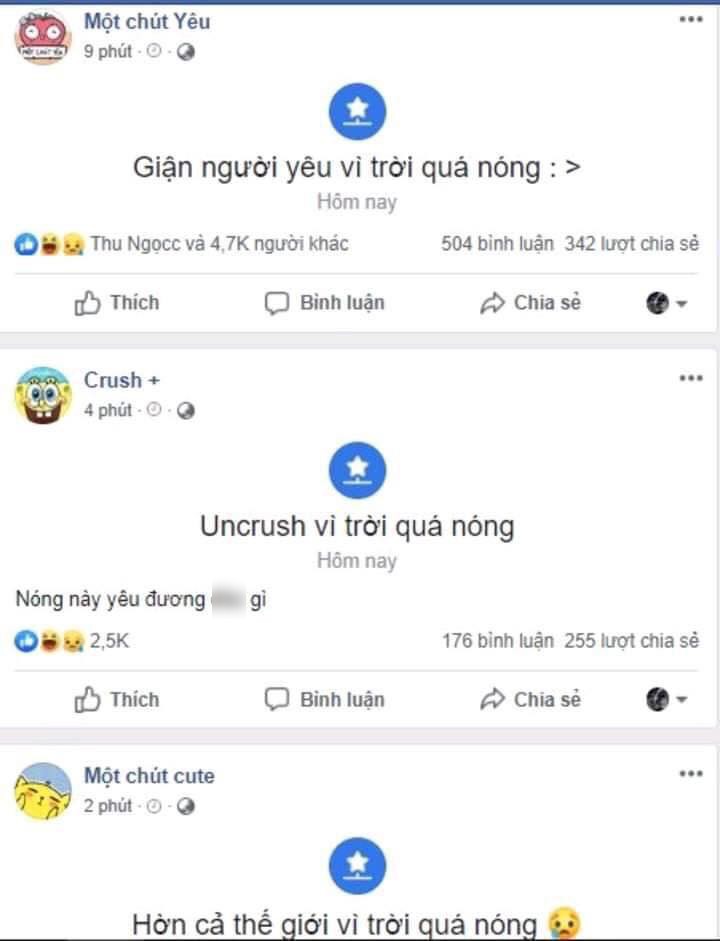Share the Crush + post
Viewport: 720px width, 941px height.
(530, 700)
